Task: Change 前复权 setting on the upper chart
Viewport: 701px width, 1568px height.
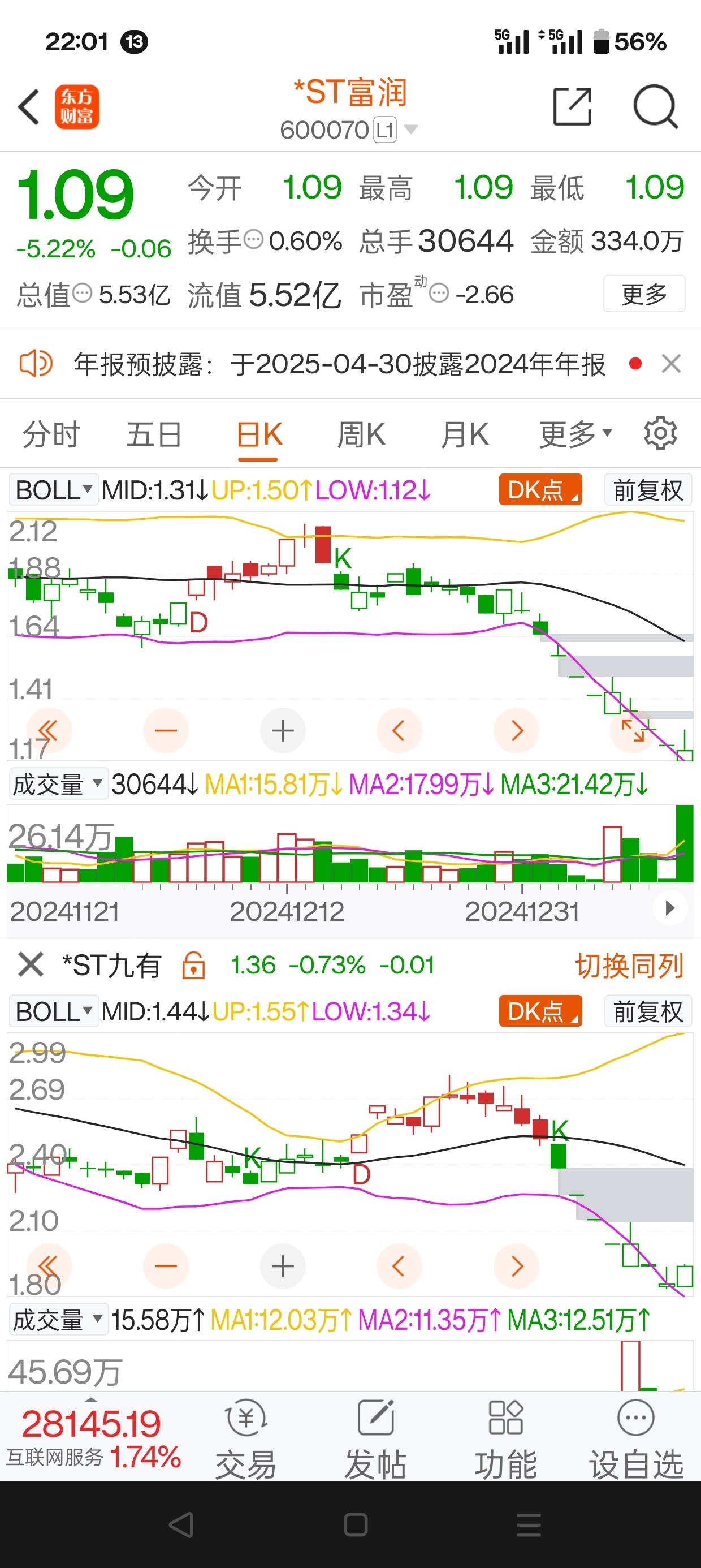Action: [648, 490]
